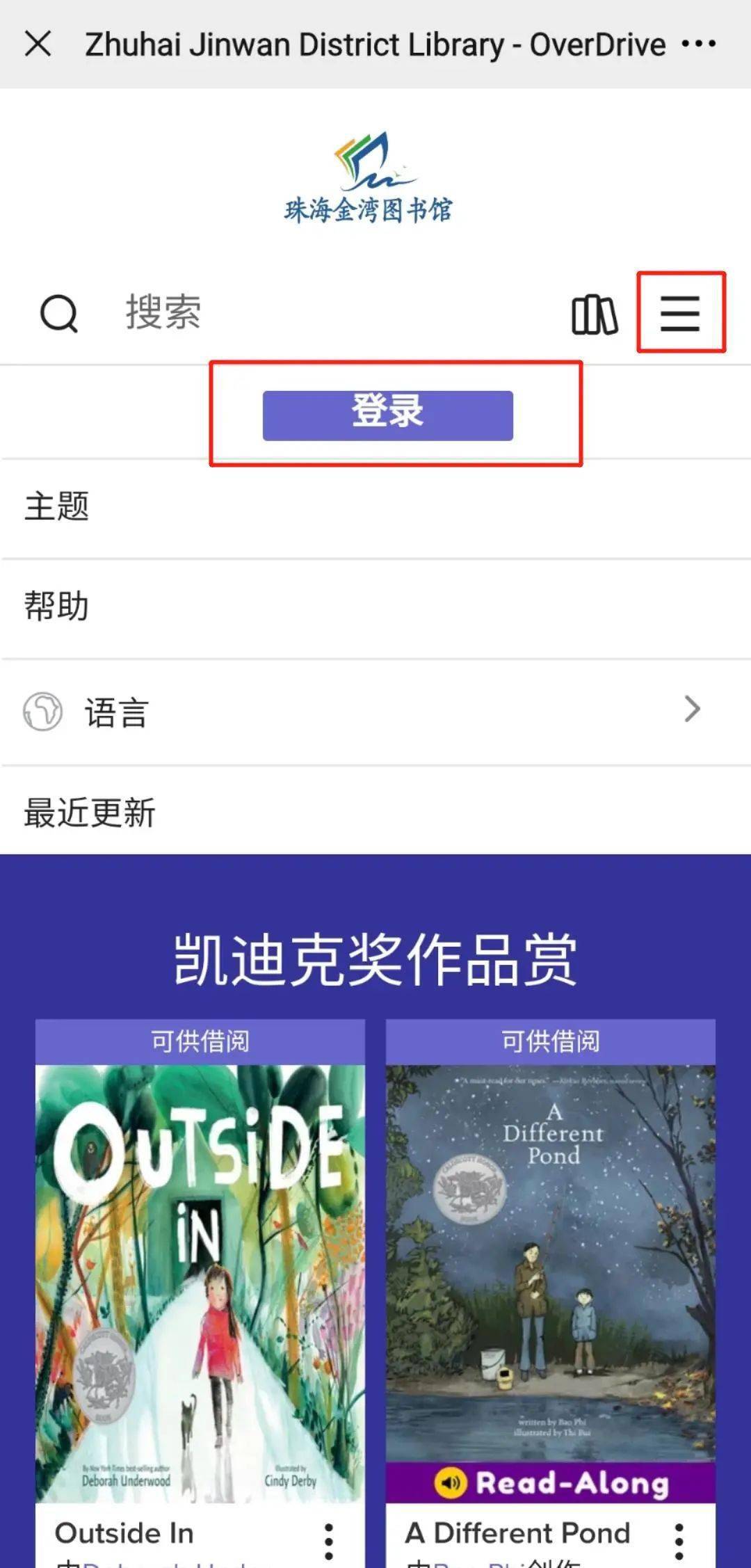Viewport: 751px width, 1568px height.
Task: Open the bookshelf loans icon
Action: click(x=594, y=315)
